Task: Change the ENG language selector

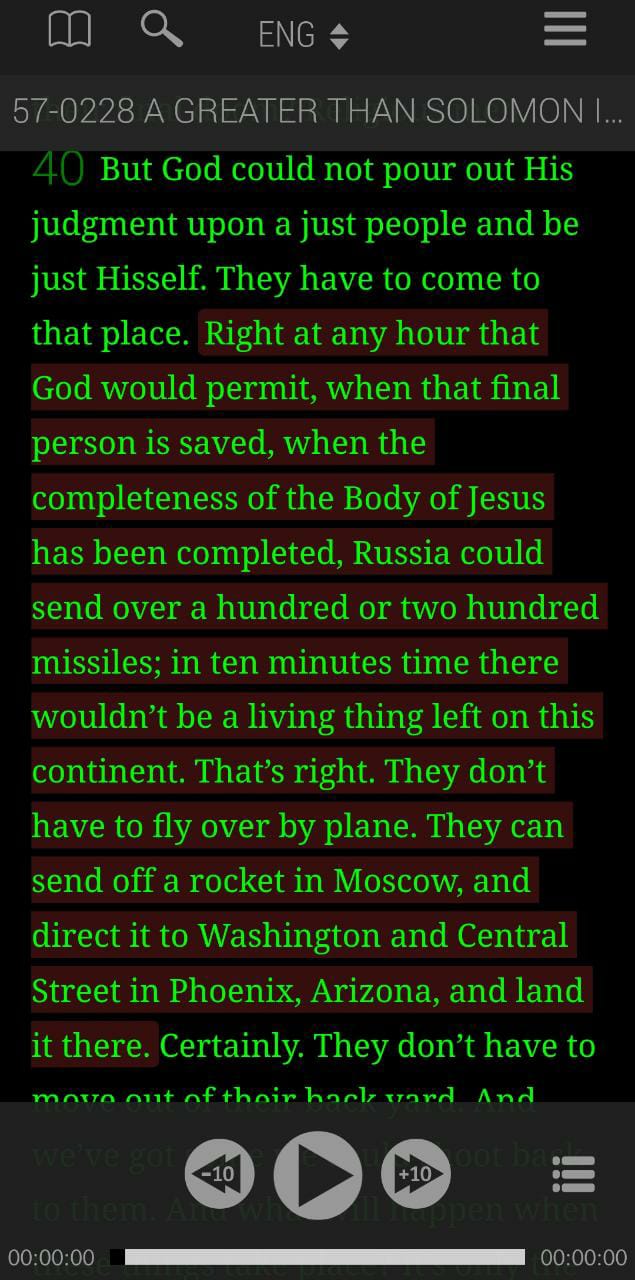Action: point(302,35)
